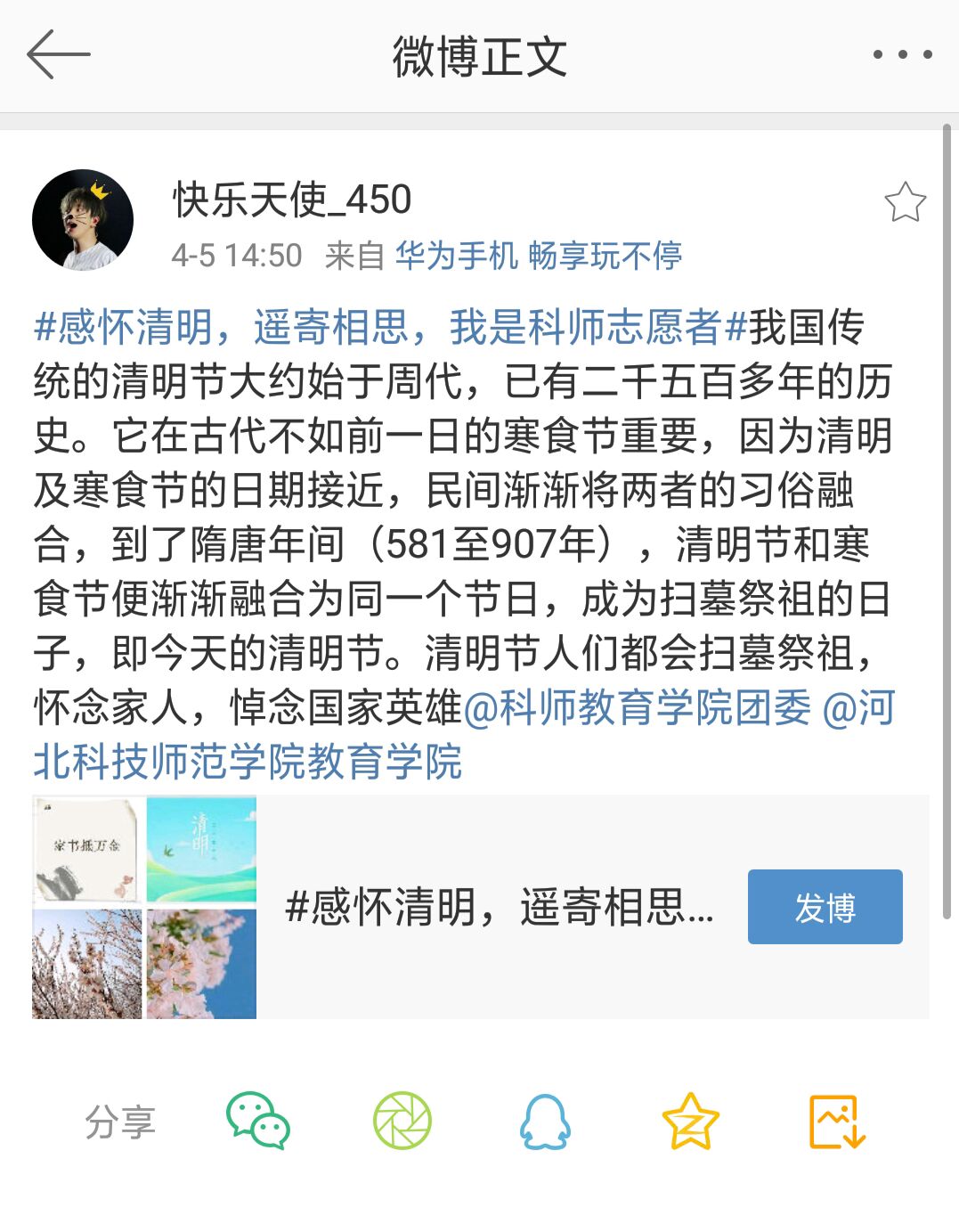The image size is (959, 1232).
Task: Share the post via QQ
Action: coord(545,1121)
